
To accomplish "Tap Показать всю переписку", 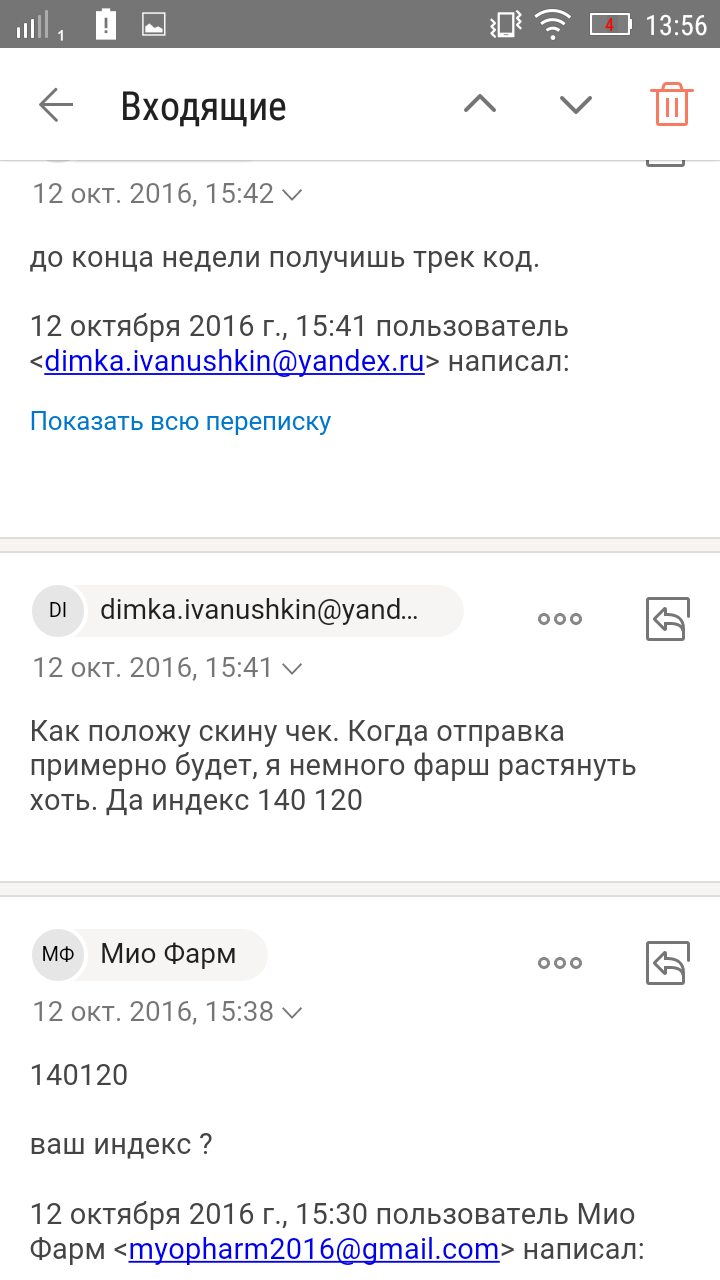I will [x=180, y=421].
